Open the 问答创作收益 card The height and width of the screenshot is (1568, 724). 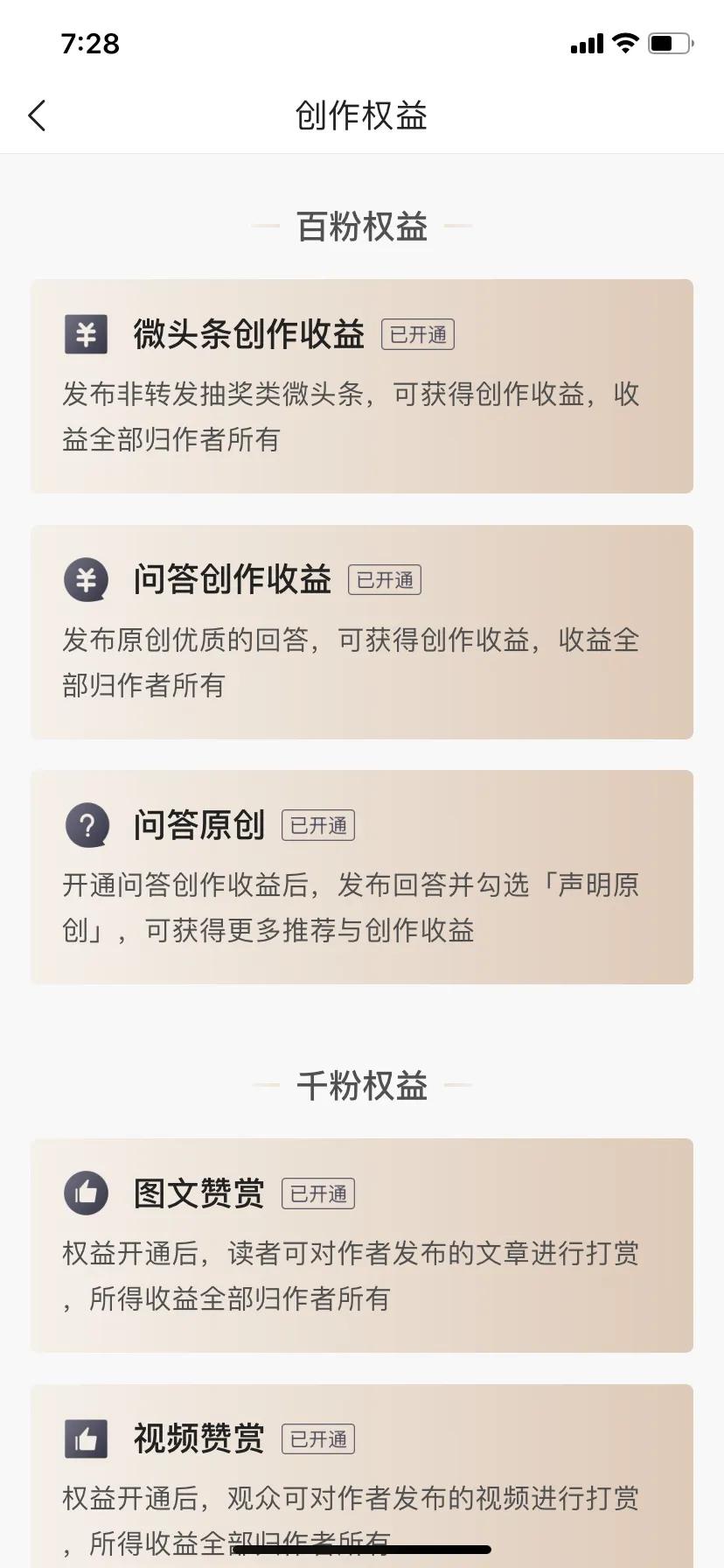point(362,632)
